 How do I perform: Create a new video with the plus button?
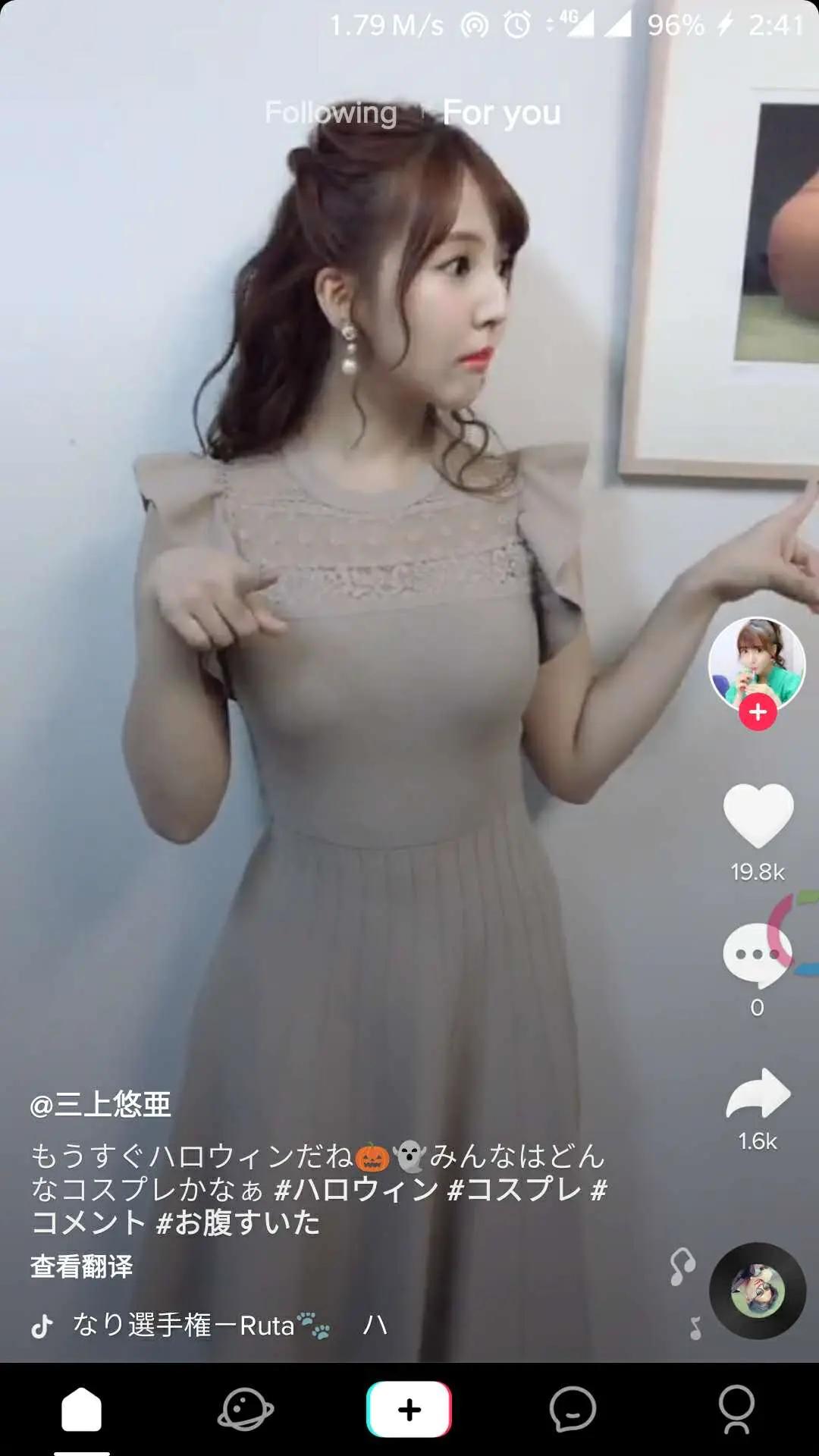[409, 1410]
